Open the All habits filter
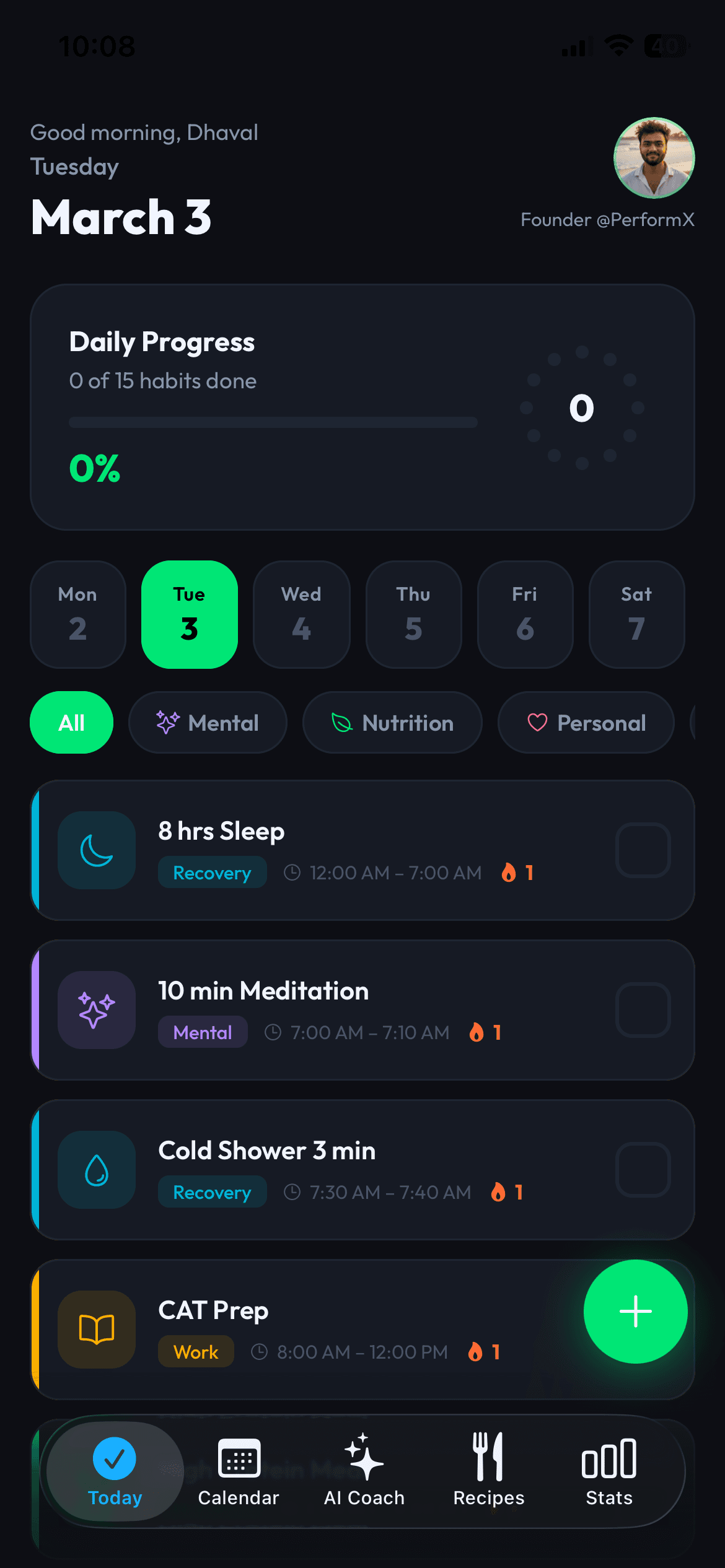Screen dimensions: 725x1568 coord(71,723)
